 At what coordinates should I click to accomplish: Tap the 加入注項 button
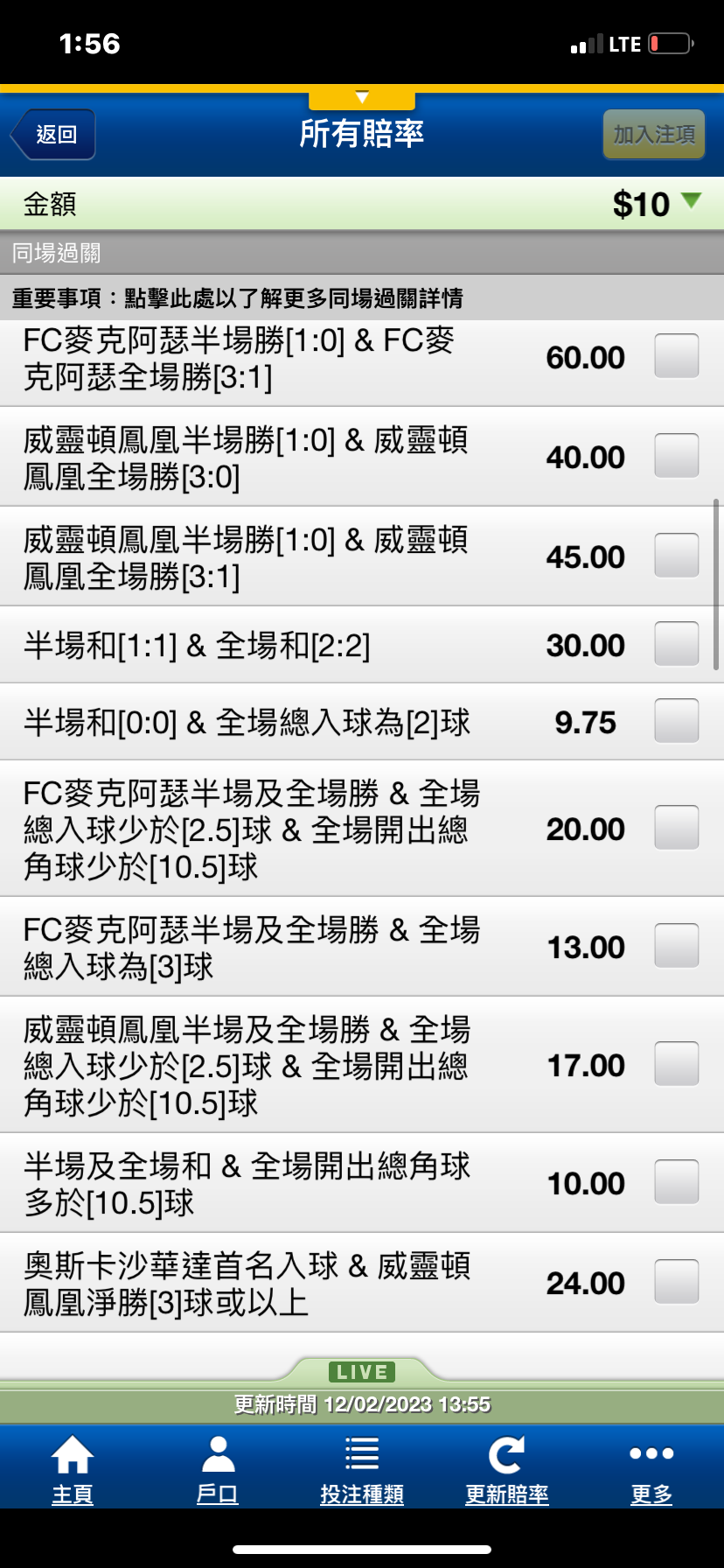click(654, 135)
